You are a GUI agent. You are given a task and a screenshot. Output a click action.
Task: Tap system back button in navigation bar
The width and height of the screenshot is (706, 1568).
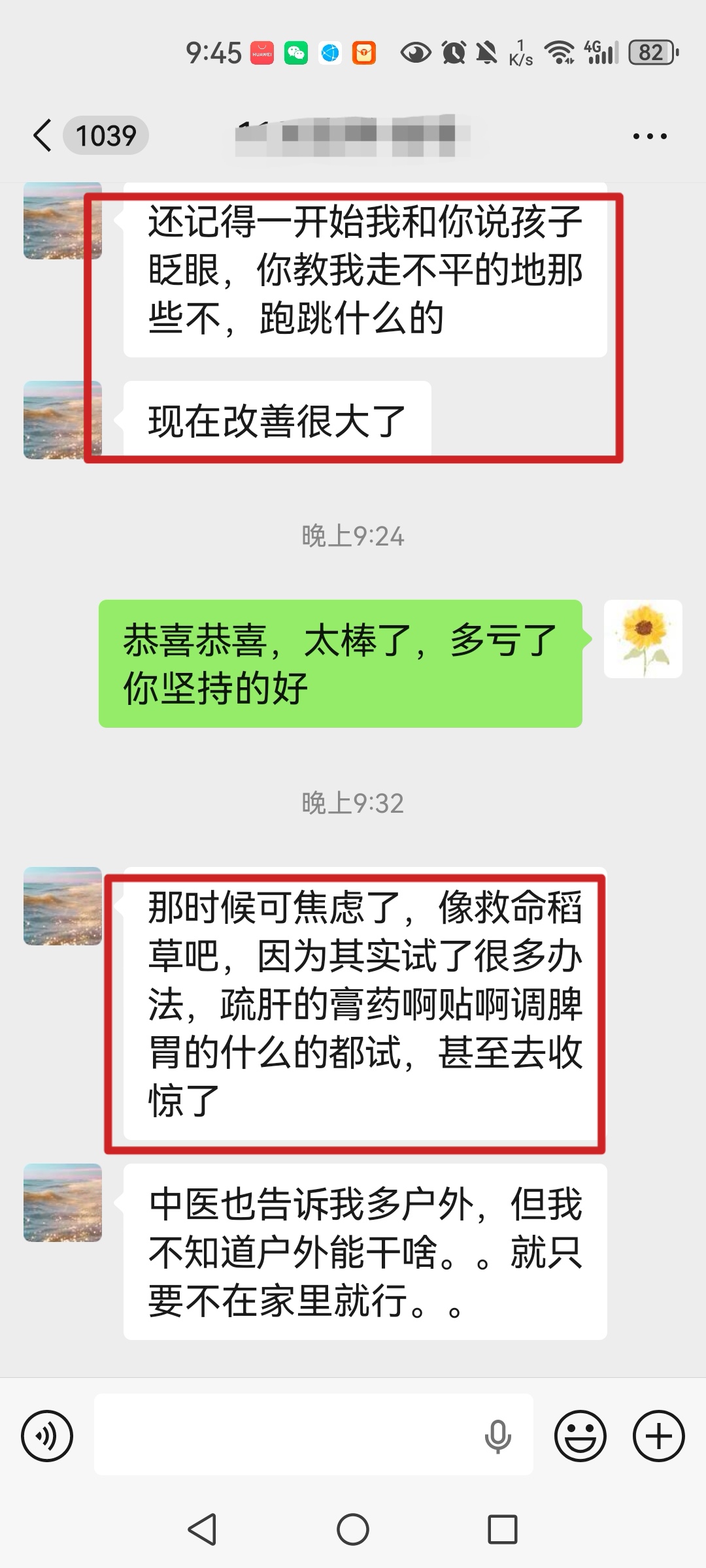(x=202, y=1529)
